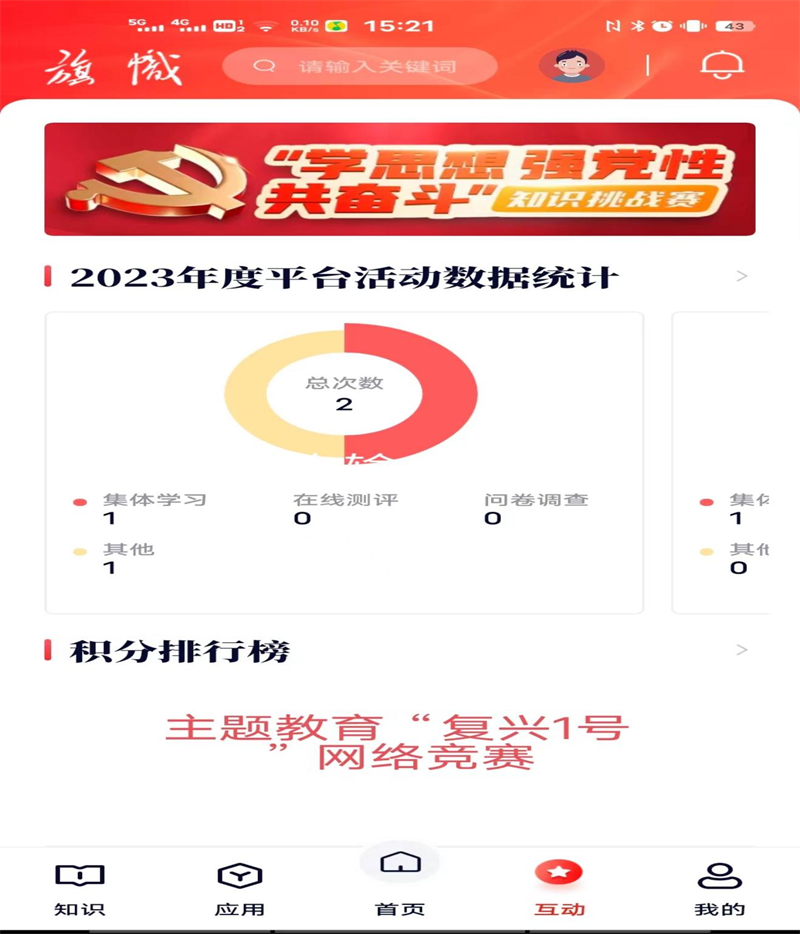Screen dimensions: 800x934
Task: Open the user avatar profile
Action: point(571,66)
